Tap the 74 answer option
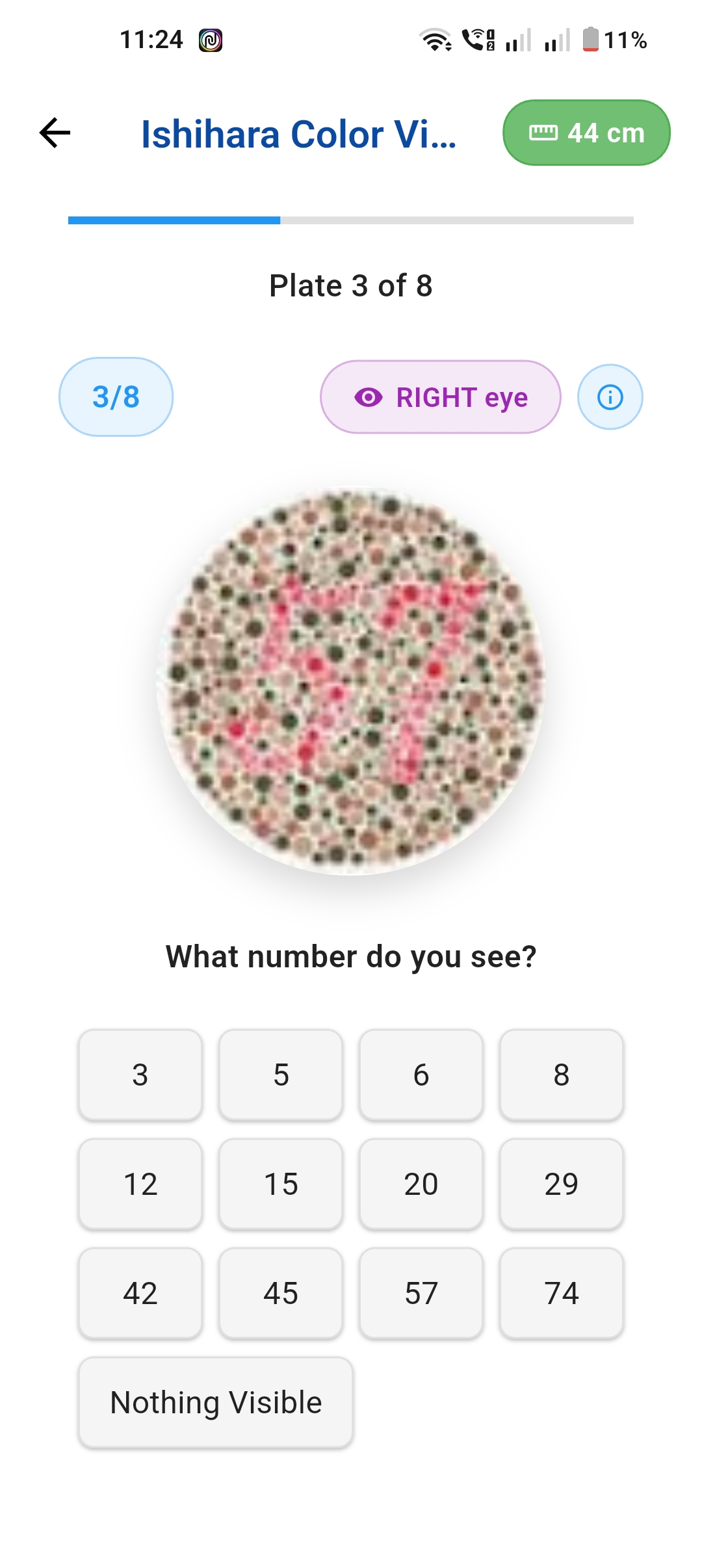Image resolution: width=702 pixels, height=1568 pixels. point(562,1293)
